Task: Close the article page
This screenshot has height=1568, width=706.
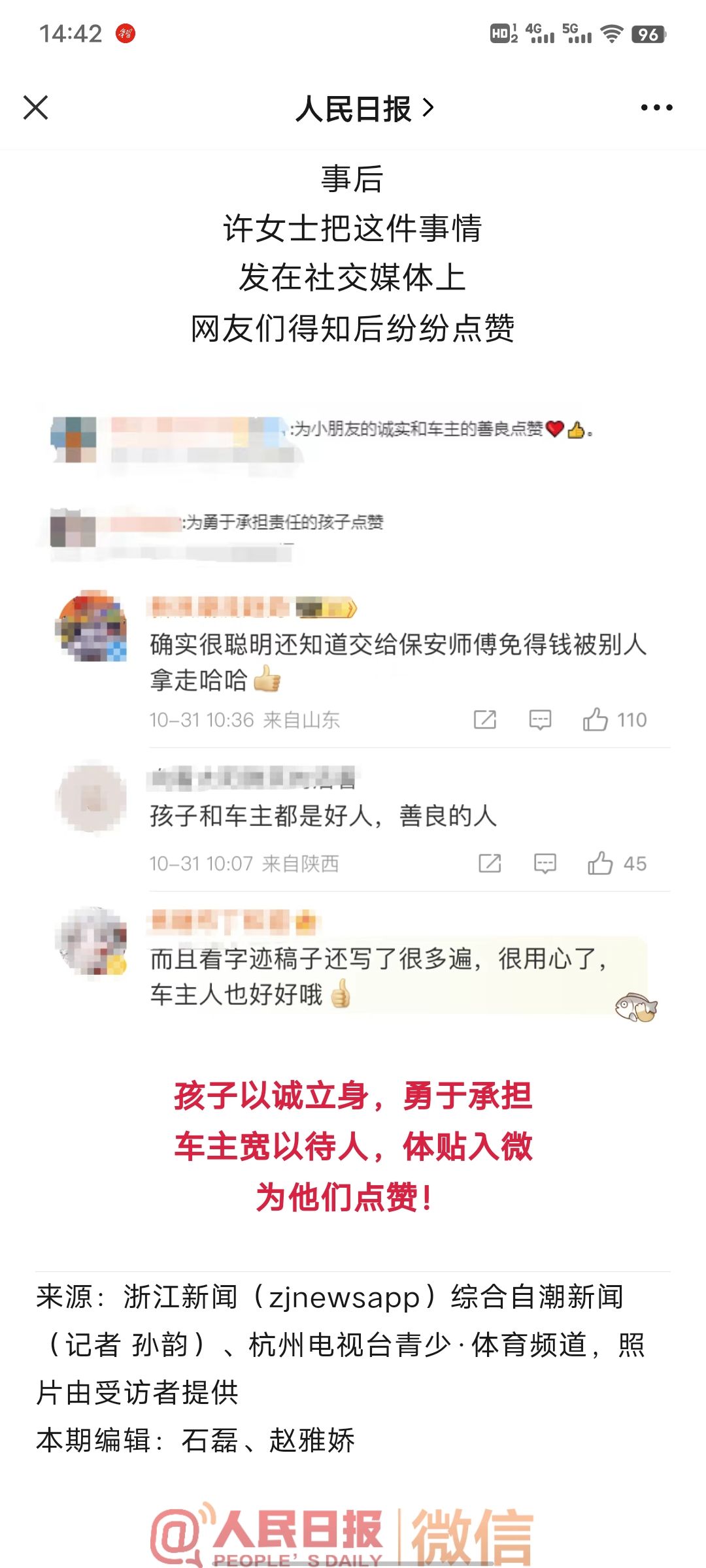Action: point(36,108)
